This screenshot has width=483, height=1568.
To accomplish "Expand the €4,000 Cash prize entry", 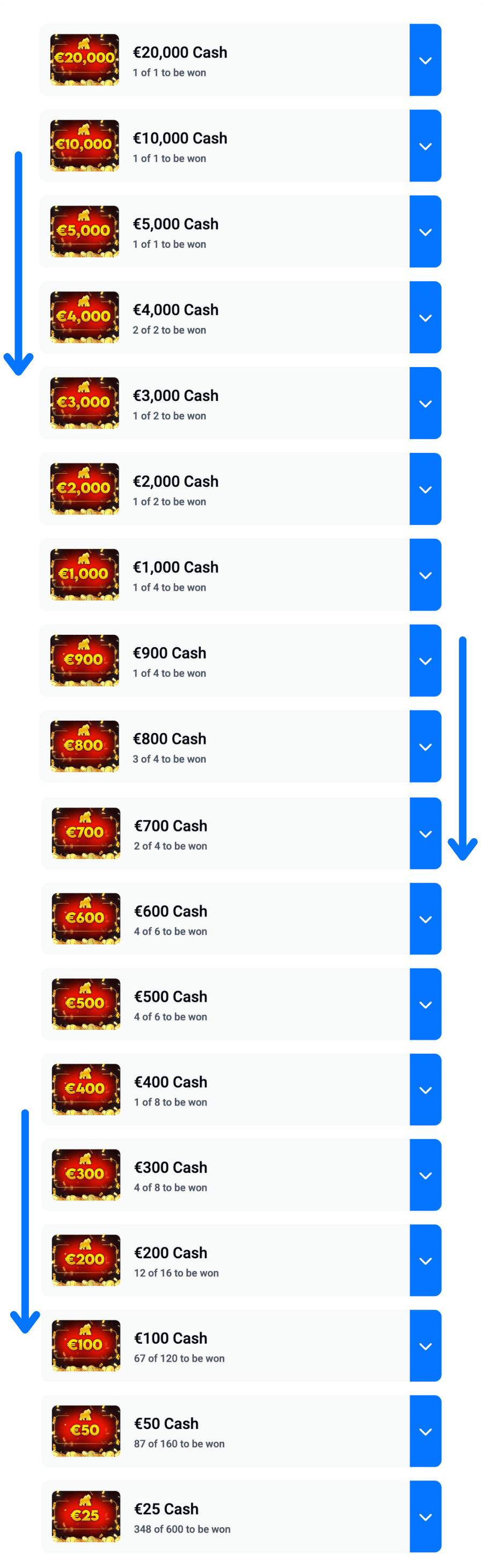I will pos(425,318).
